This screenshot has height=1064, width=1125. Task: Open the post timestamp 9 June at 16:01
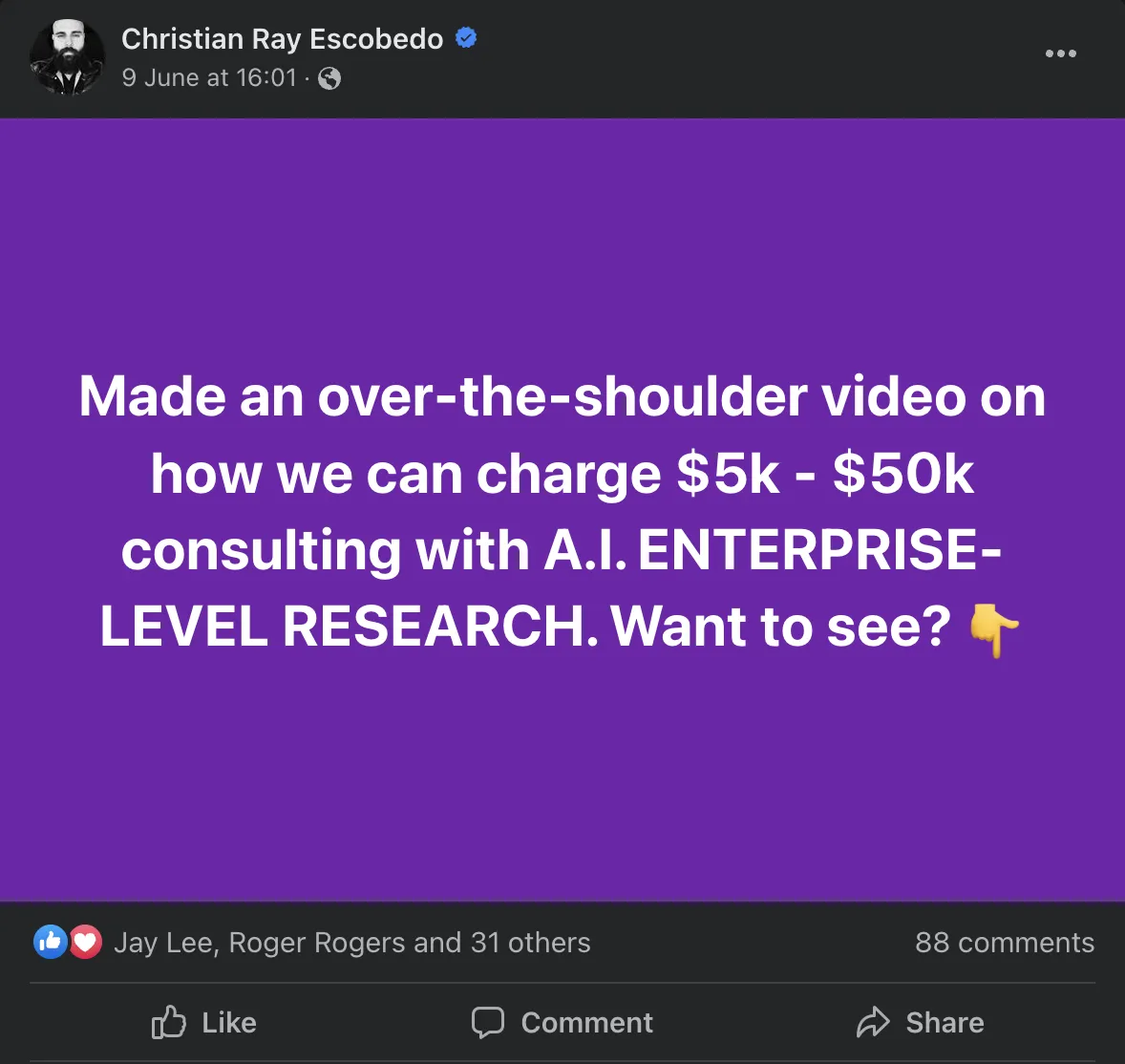pos(209,78)
